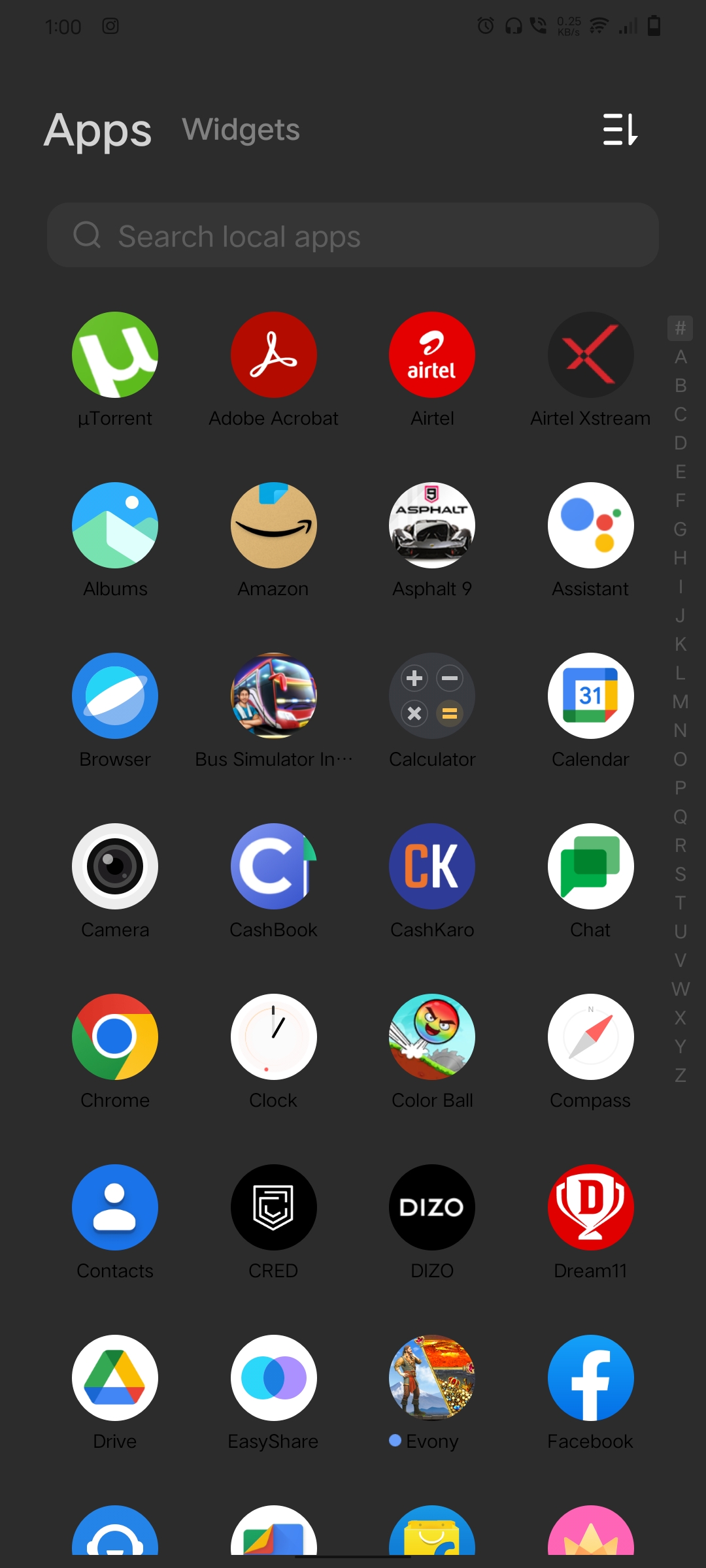Open the Calendar app
This screenshot has width=706, height=1568.
click(x=590, y=696)
